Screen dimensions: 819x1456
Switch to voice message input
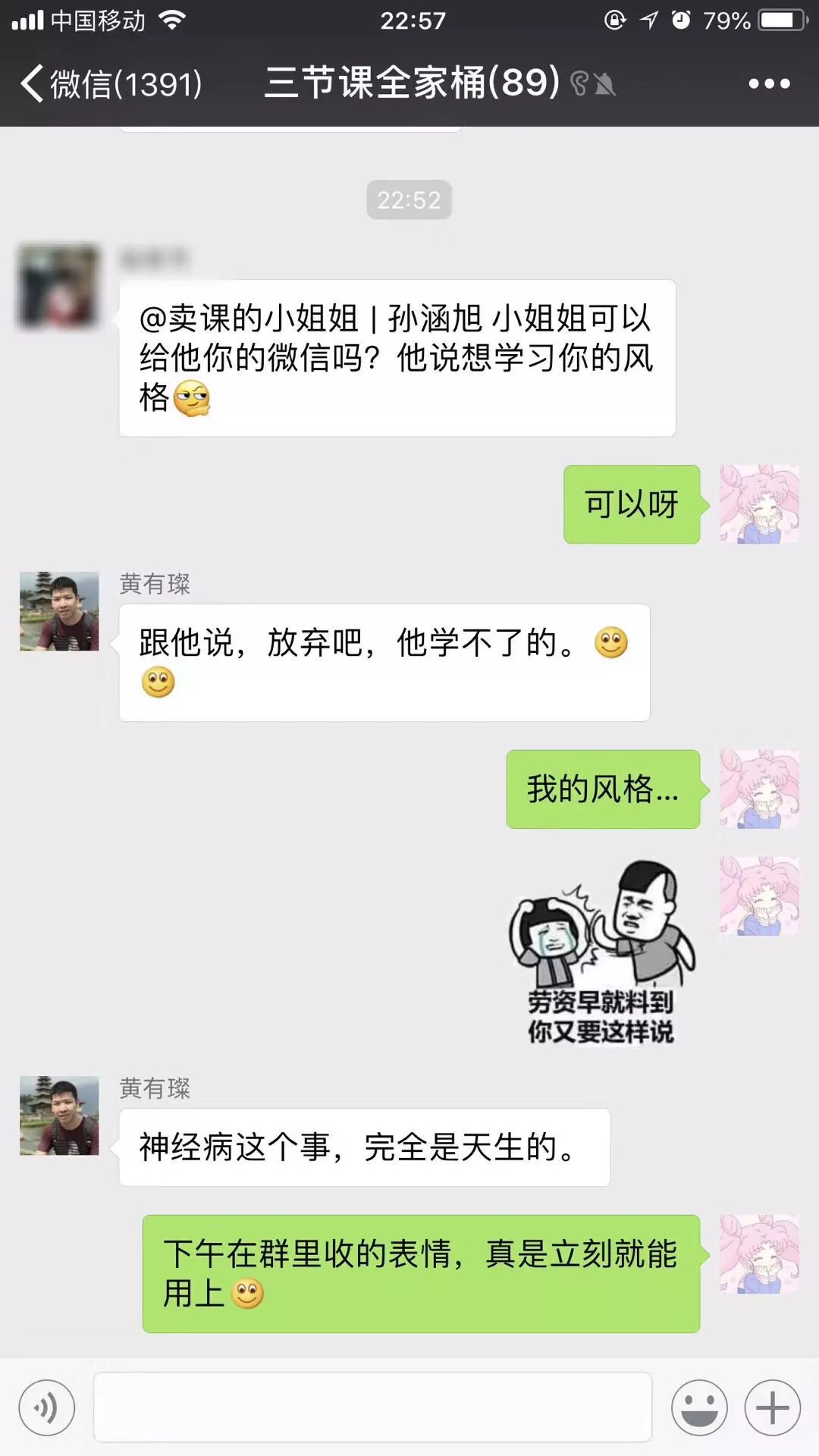(x=46, y=1408)
